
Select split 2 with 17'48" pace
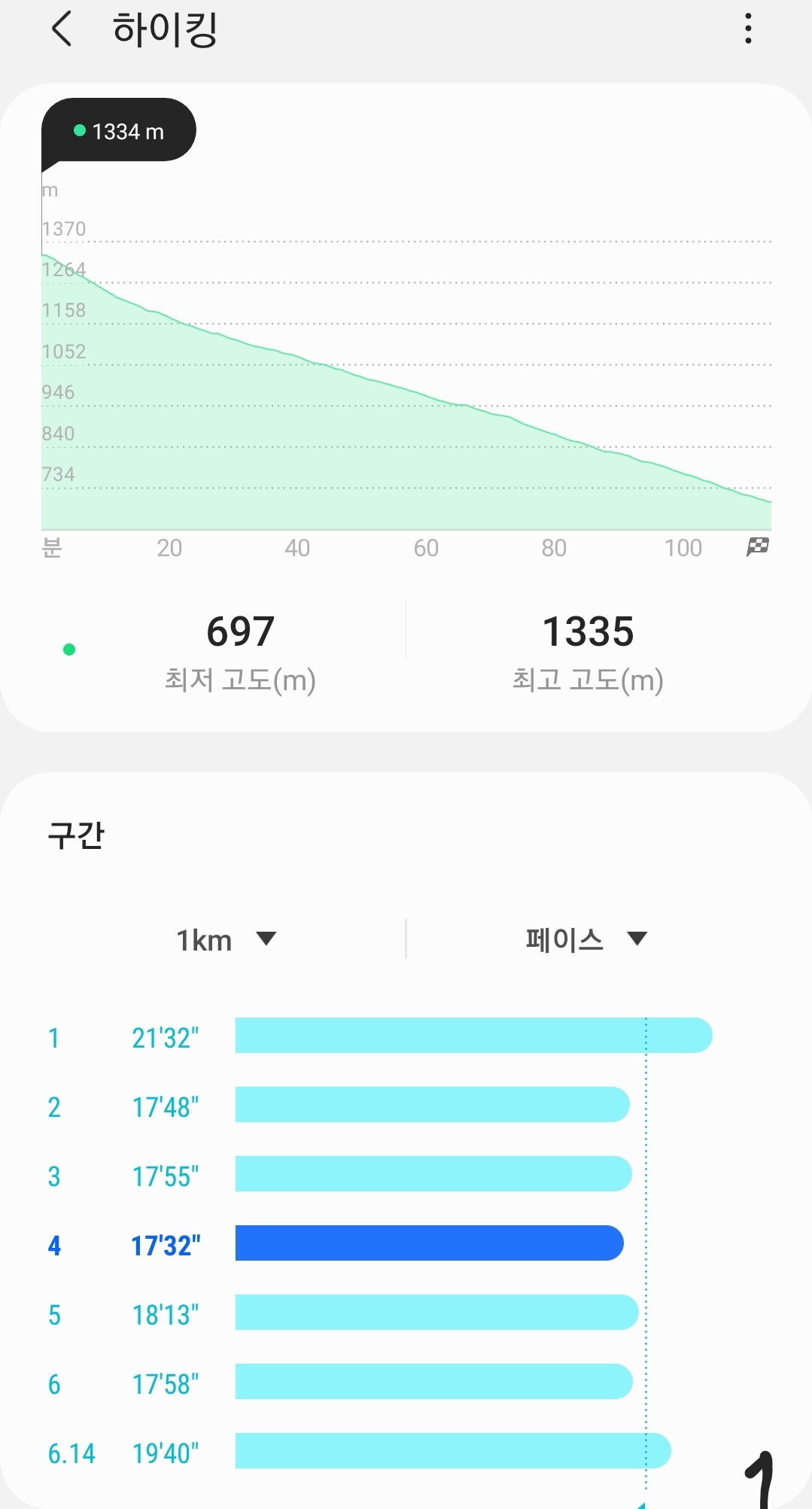tap(432, 1105)
